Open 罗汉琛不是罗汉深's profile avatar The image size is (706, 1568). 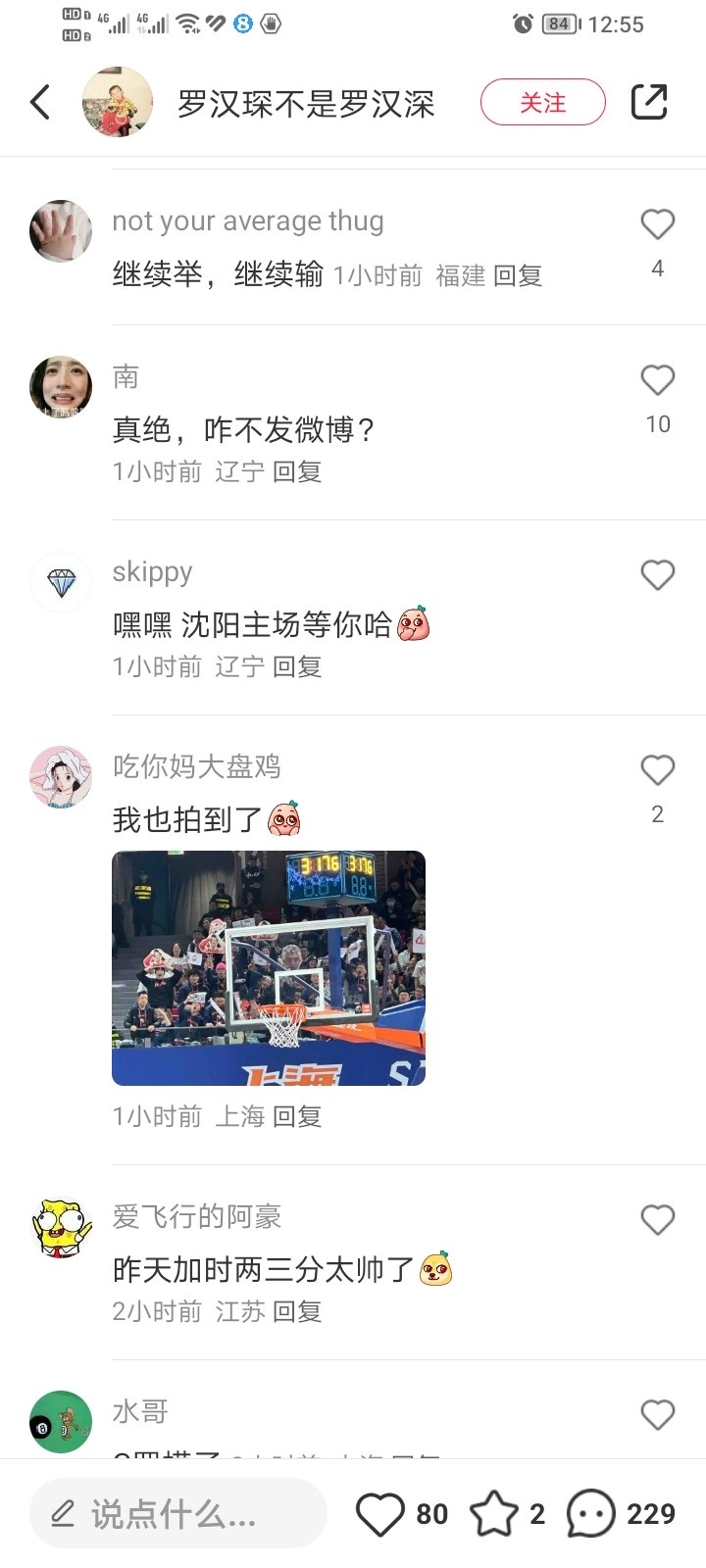118,102
